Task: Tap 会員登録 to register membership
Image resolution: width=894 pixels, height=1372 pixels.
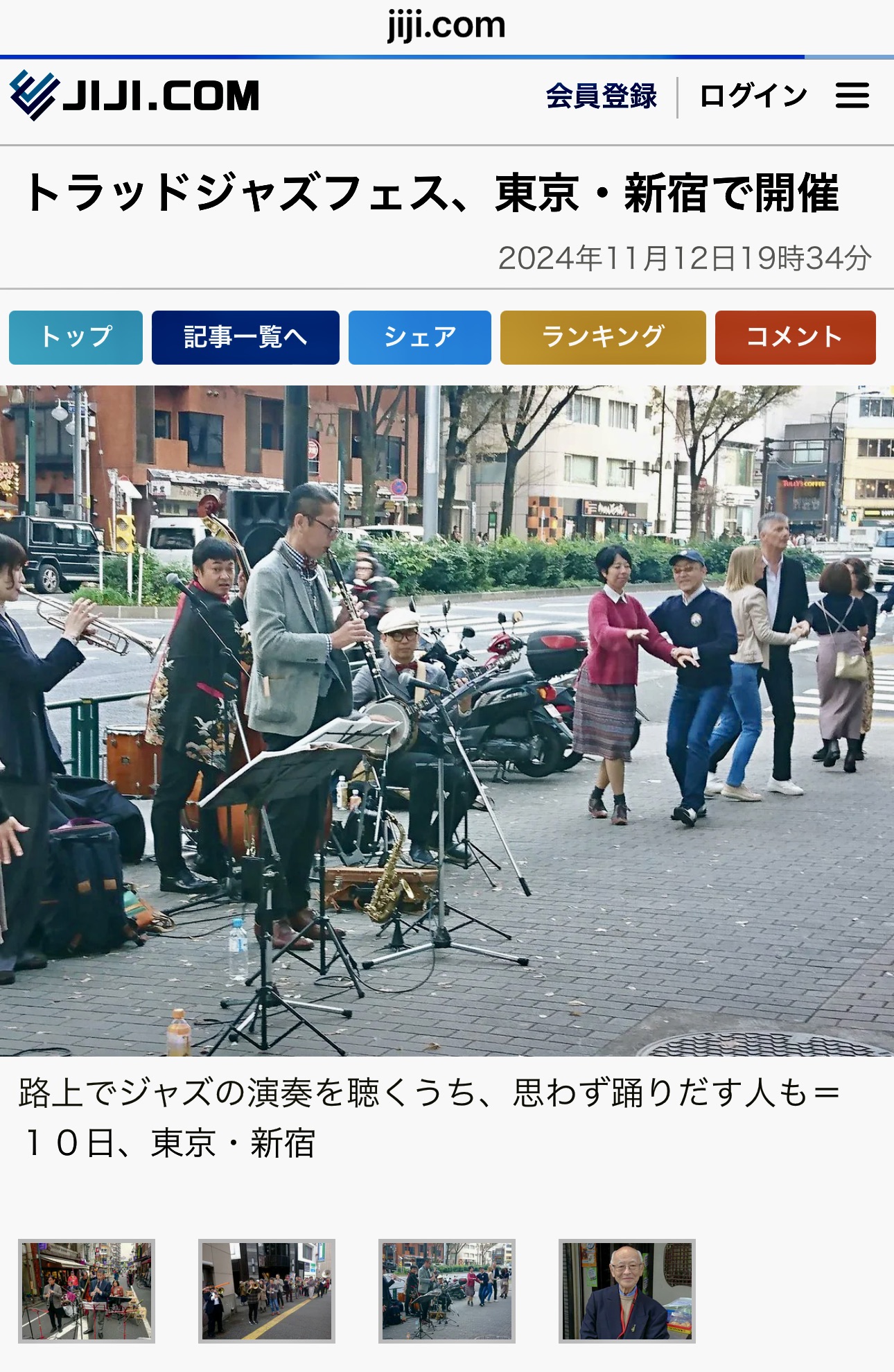Action: point(601,96)
